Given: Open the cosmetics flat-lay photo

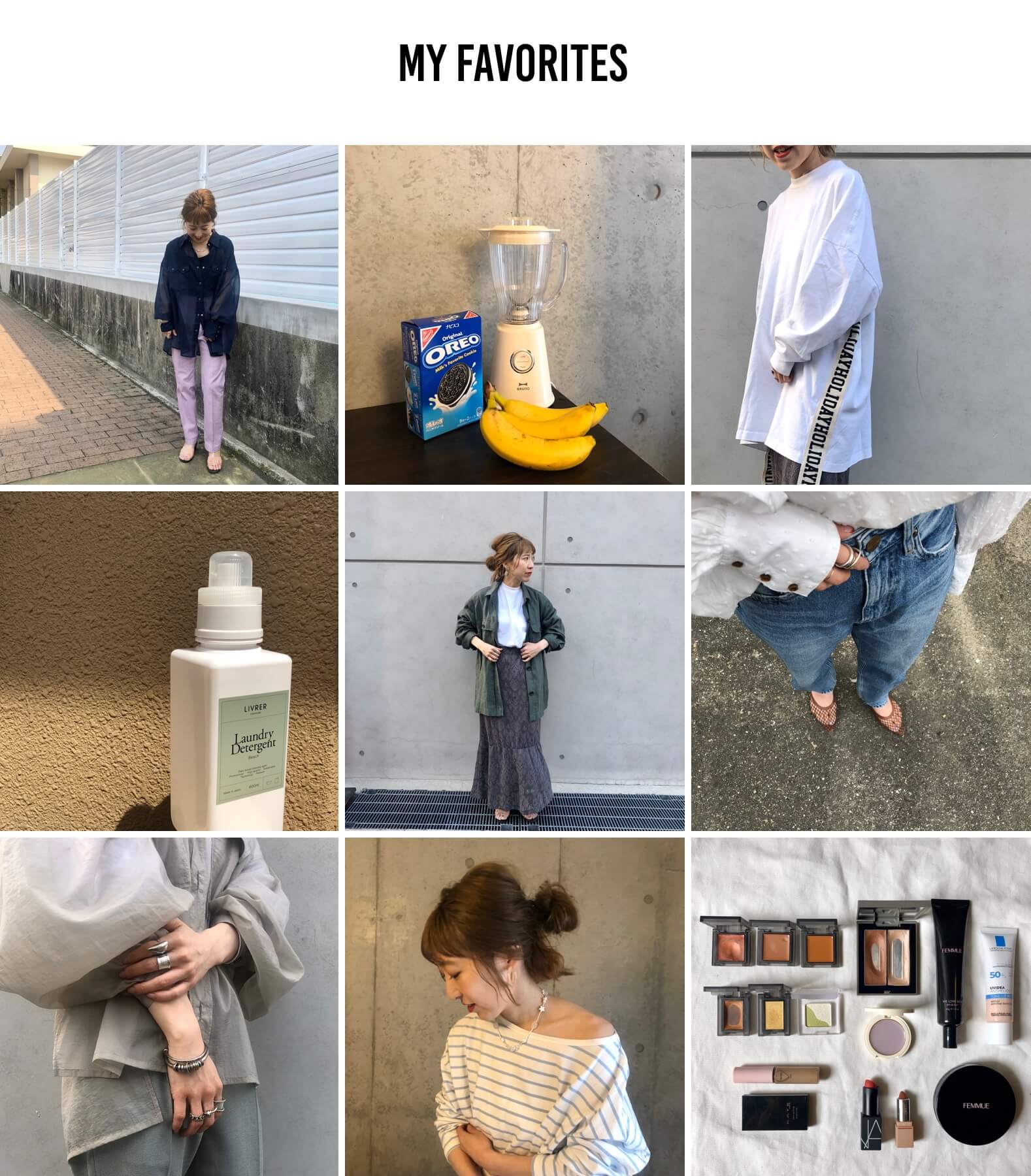Looking at the screenshot, I should click(x=860, y=1006).
